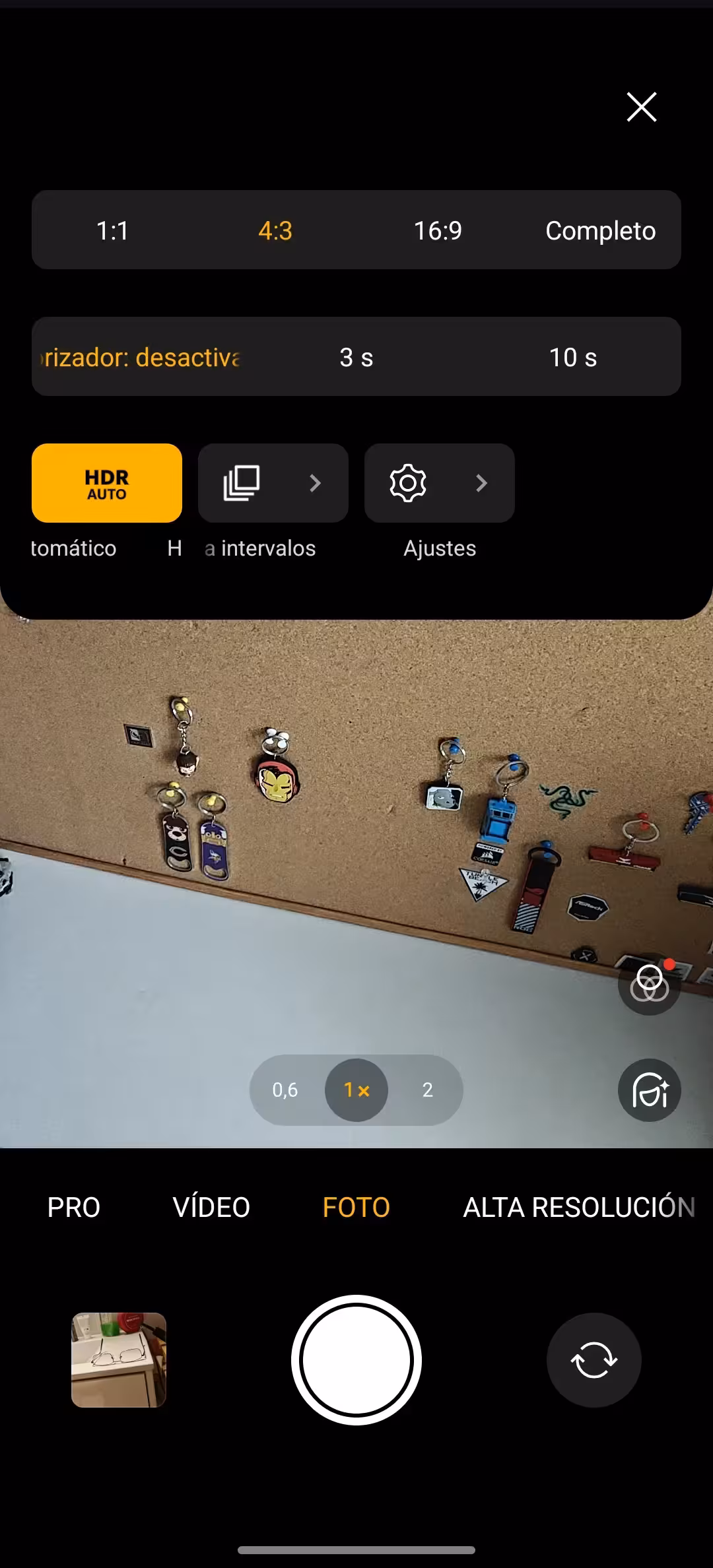The height and width of the screenshot is (1568, 713).
Task: Toggle the HDR AUTO button
Action: pos(107,483)
